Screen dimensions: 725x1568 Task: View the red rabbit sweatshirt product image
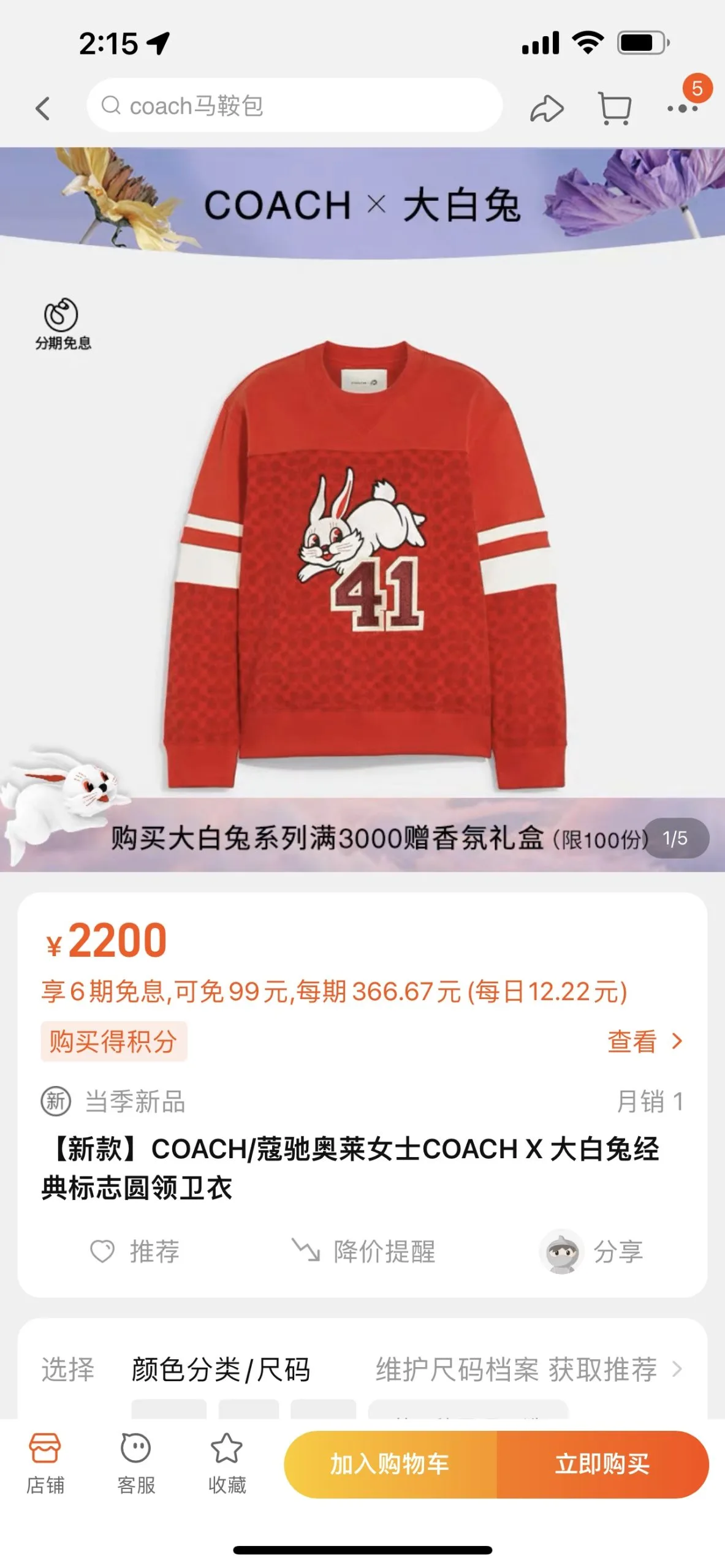pos(365,563)
